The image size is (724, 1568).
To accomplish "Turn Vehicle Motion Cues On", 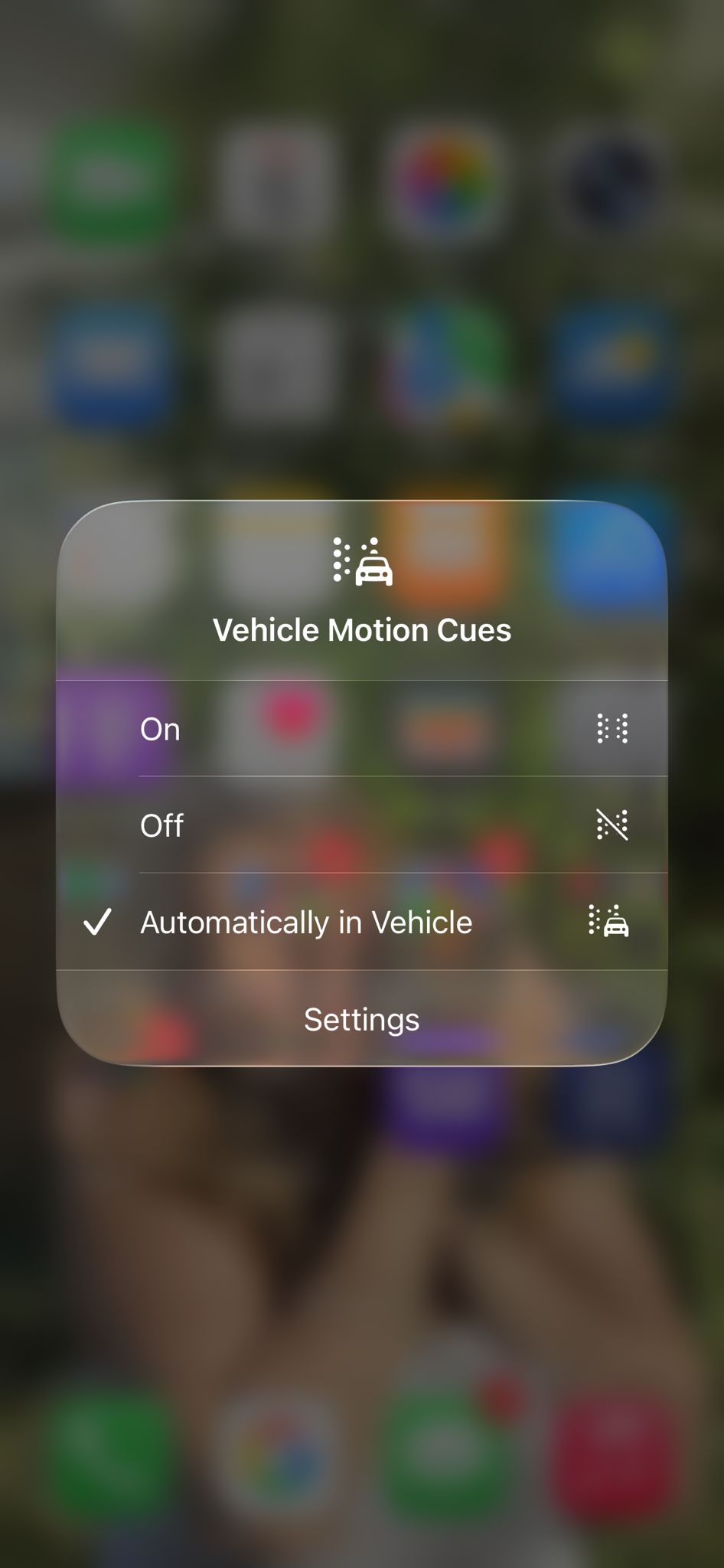I will coord(361,729).
